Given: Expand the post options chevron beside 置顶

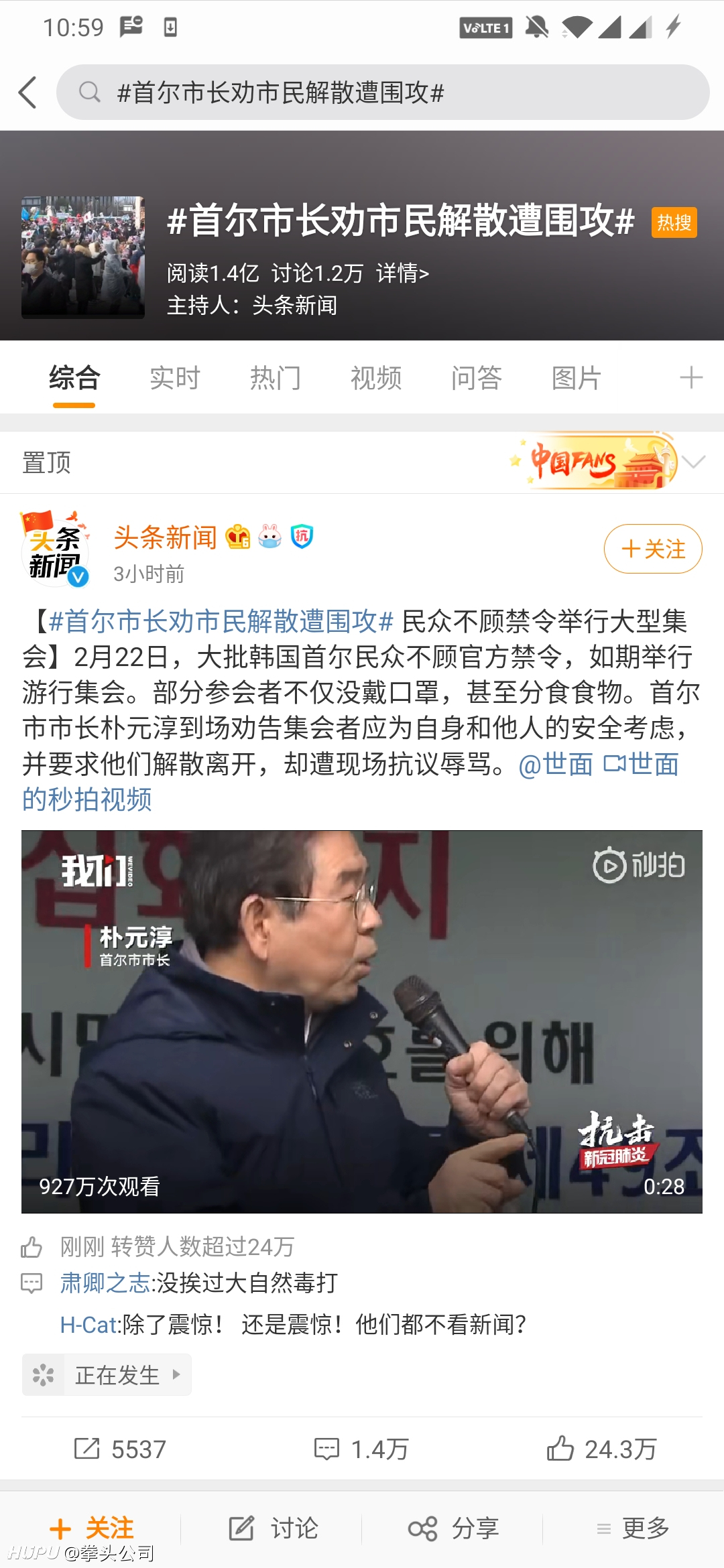Looking at the screenshot, I should (x=694, y=462).
